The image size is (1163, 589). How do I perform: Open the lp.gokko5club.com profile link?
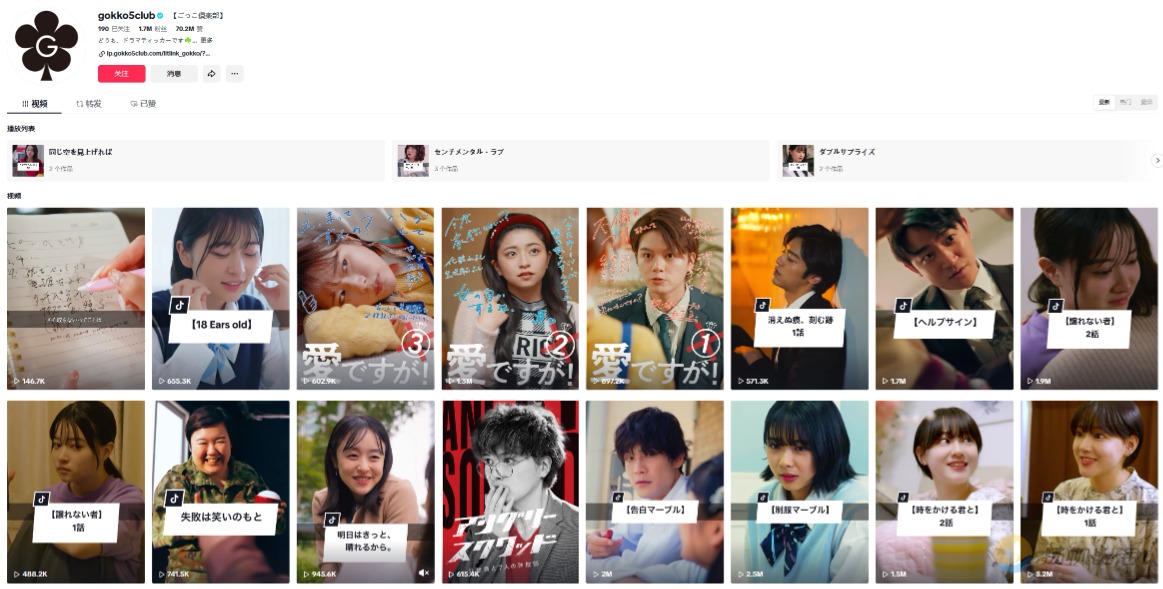pyautogui.click(x=157, y=53)
